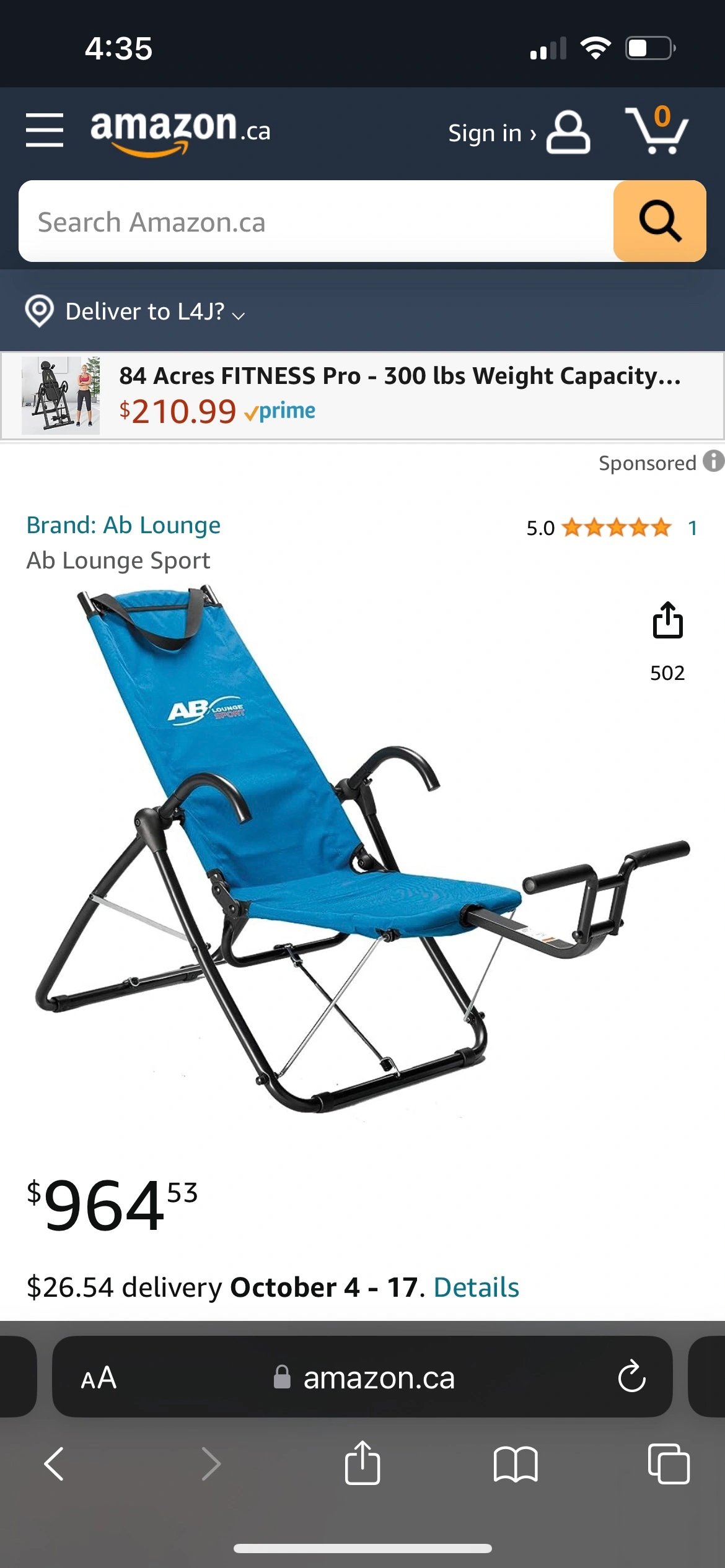Open the Brand: Ab Lounge link

[123, 525]
